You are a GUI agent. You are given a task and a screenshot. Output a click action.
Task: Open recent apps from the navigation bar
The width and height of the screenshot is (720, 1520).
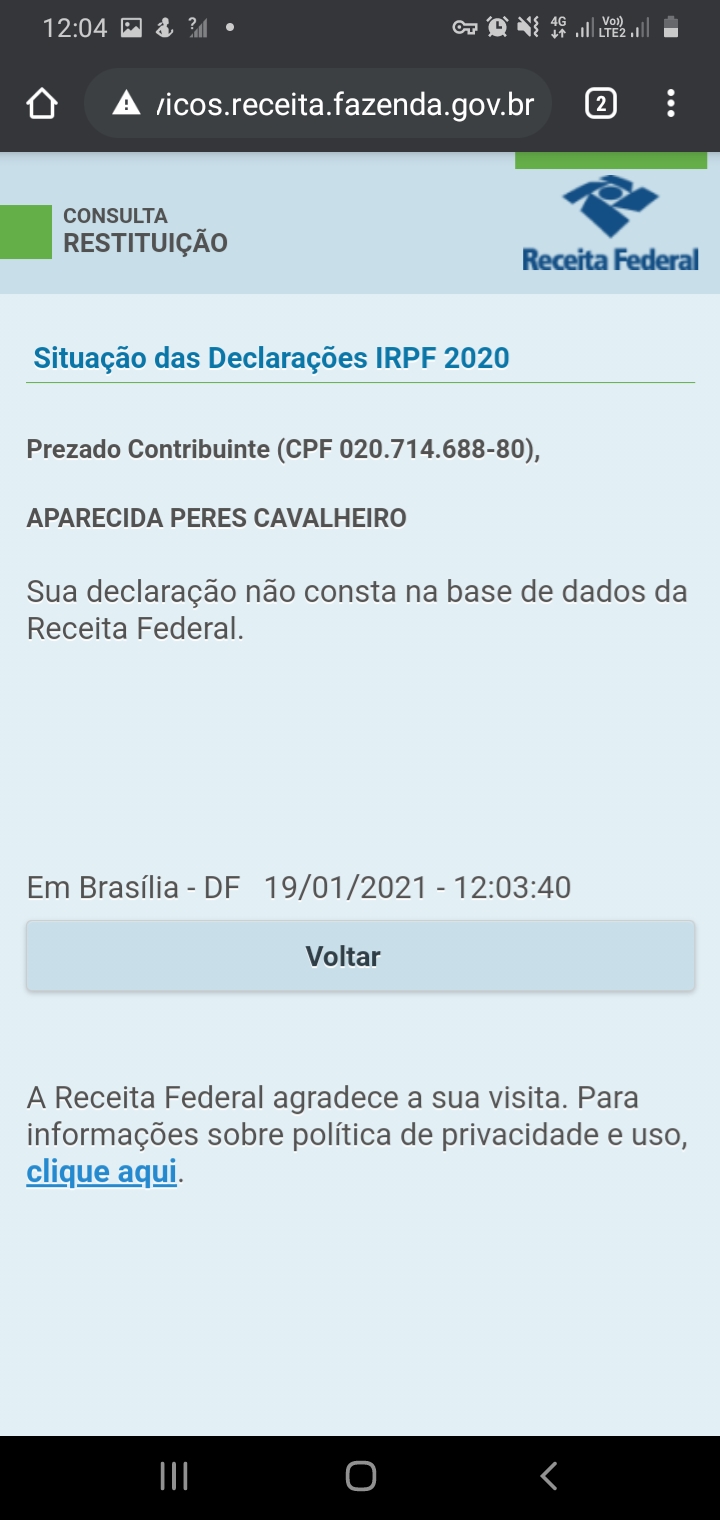(x=174, y=1476)
